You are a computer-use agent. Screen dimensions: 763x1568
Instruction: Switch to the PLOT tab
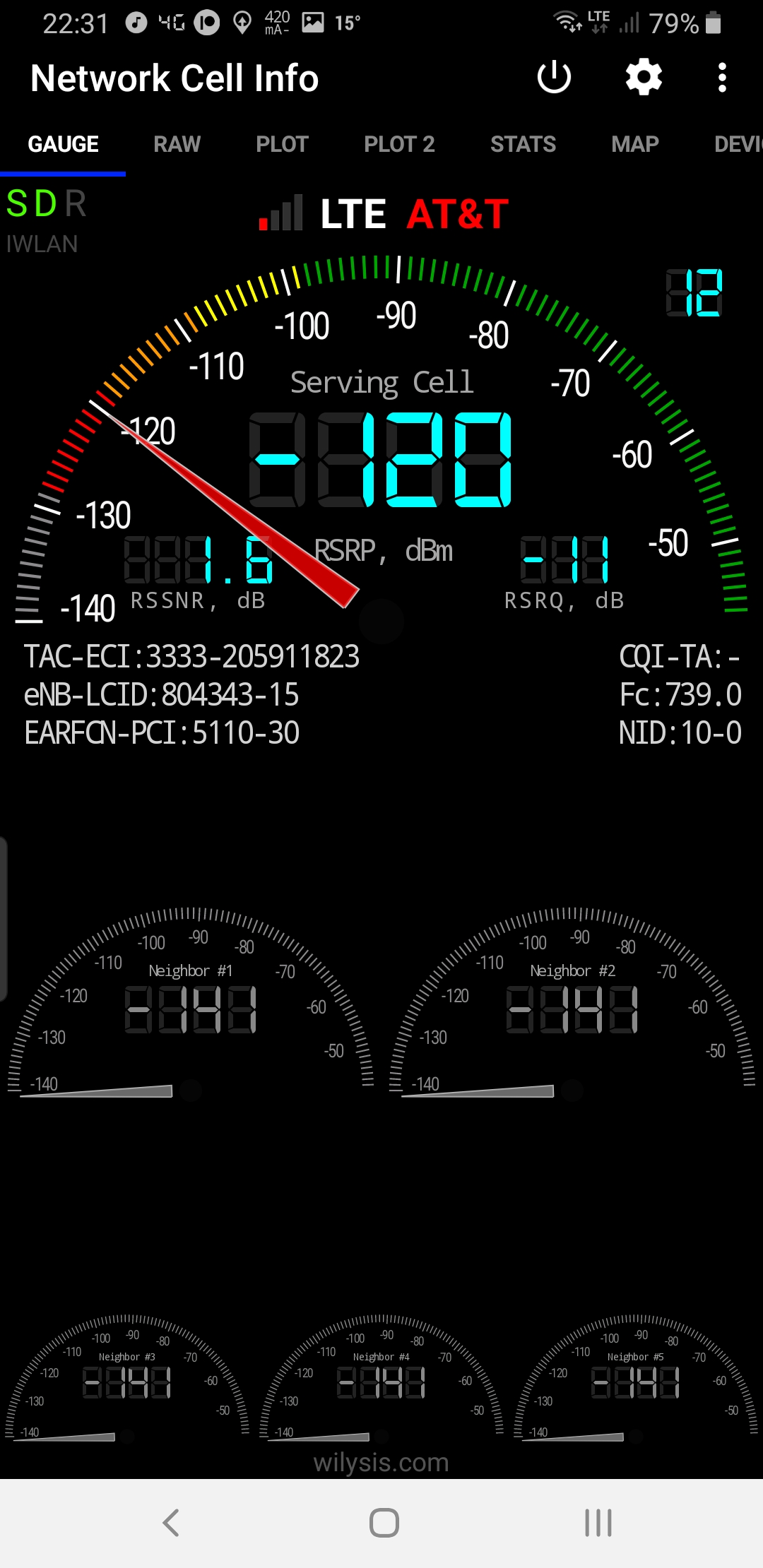pos(282,144)
